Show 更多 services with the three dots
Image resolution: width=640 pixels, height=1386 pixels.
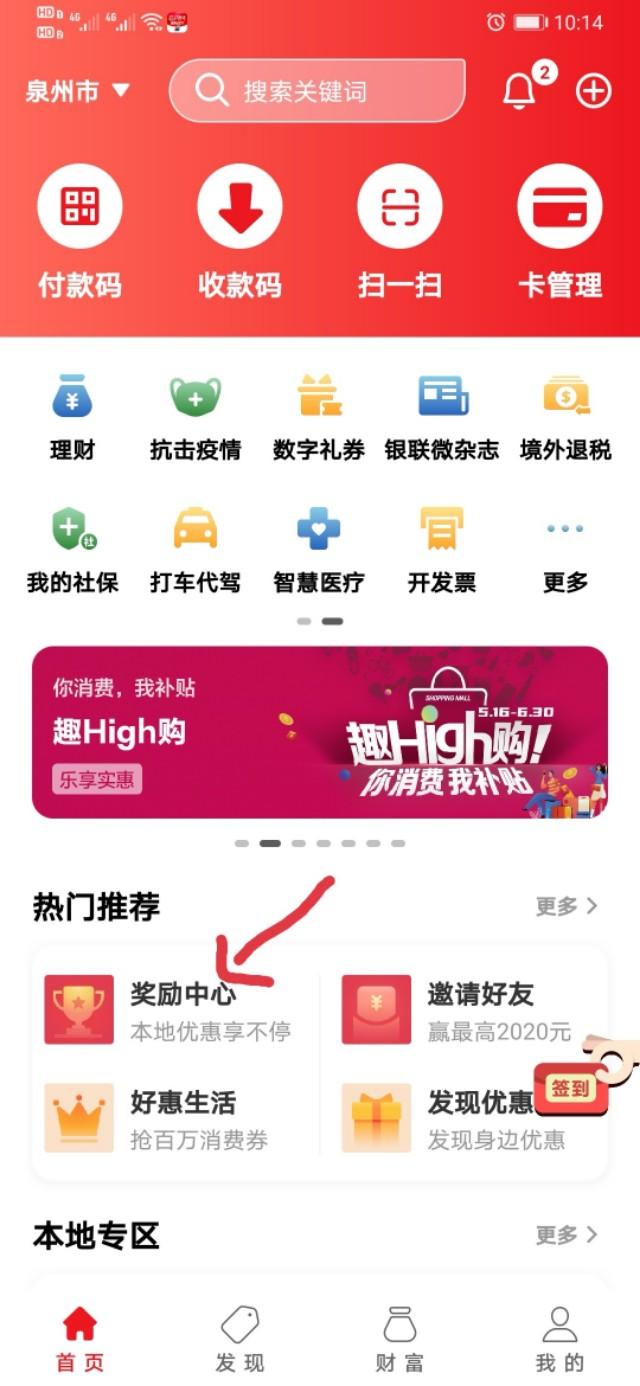[565, 550]
